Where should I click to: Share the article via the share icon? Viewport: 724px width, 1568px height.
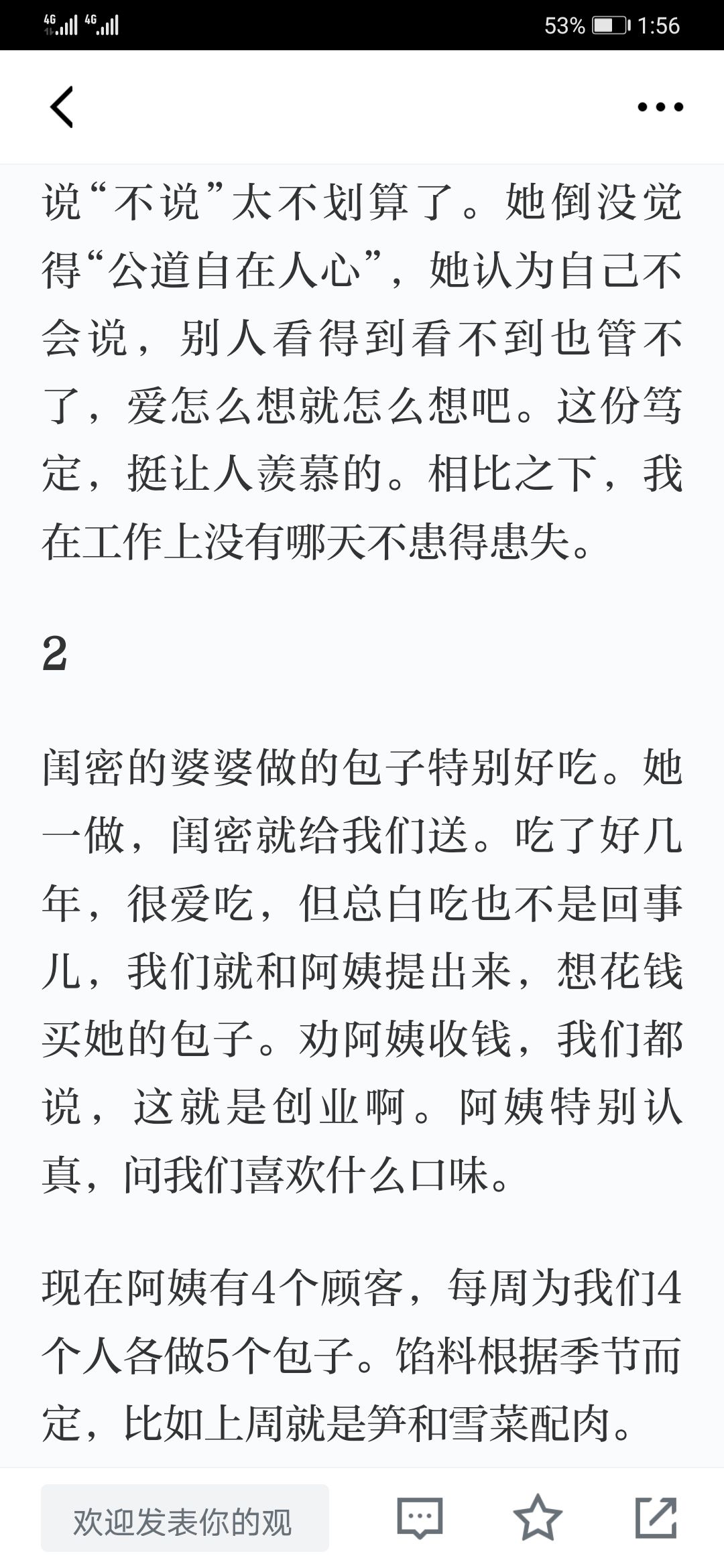coord(656,1518)
